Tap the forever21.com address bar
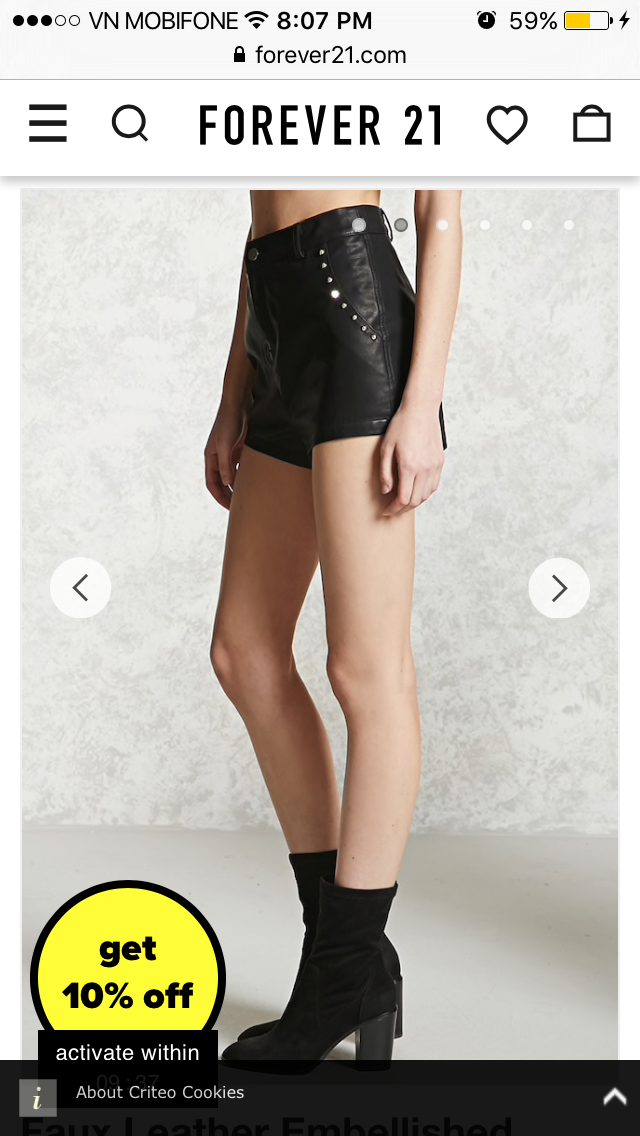Screen dimensions: 640x1136 pyautogui.click(x=320, y=55)
